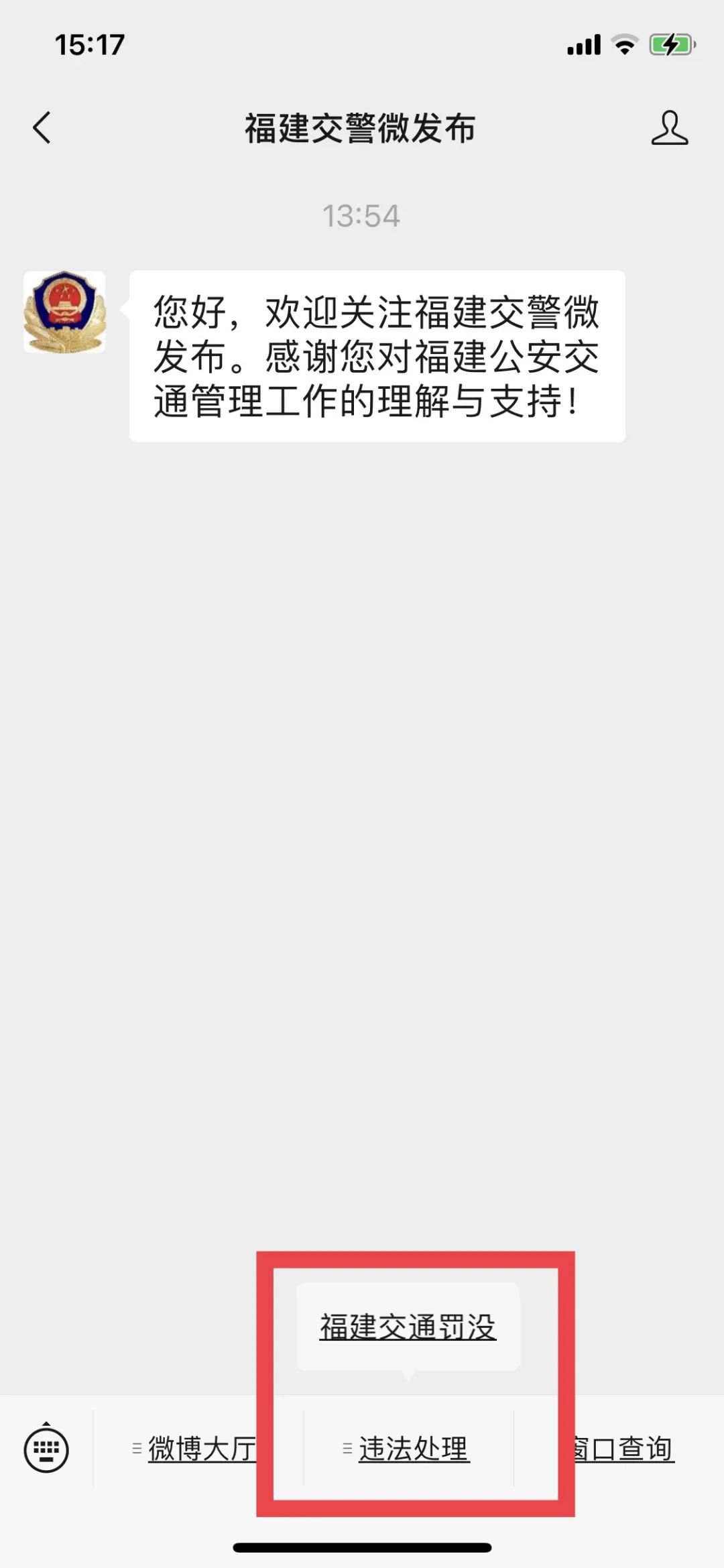Open the account profile icon
This screenshot has height=1568, width=724.
point(669,128)
